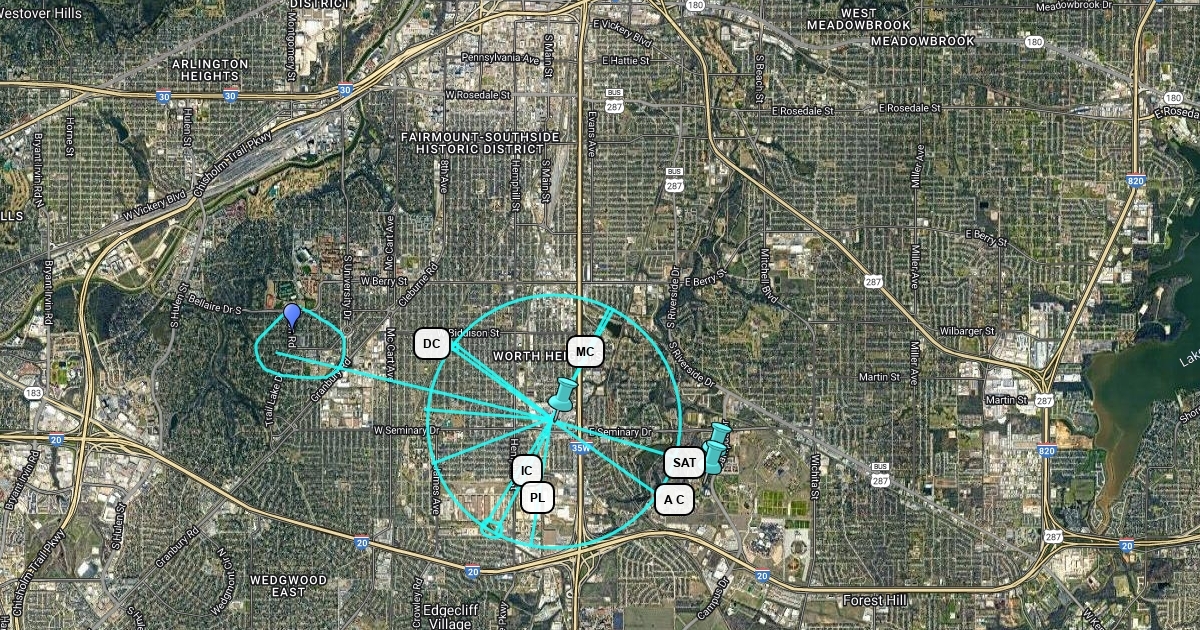Select the MC marker label
The height and width of the screenshot is (630, 1200).
click(585, 352)
